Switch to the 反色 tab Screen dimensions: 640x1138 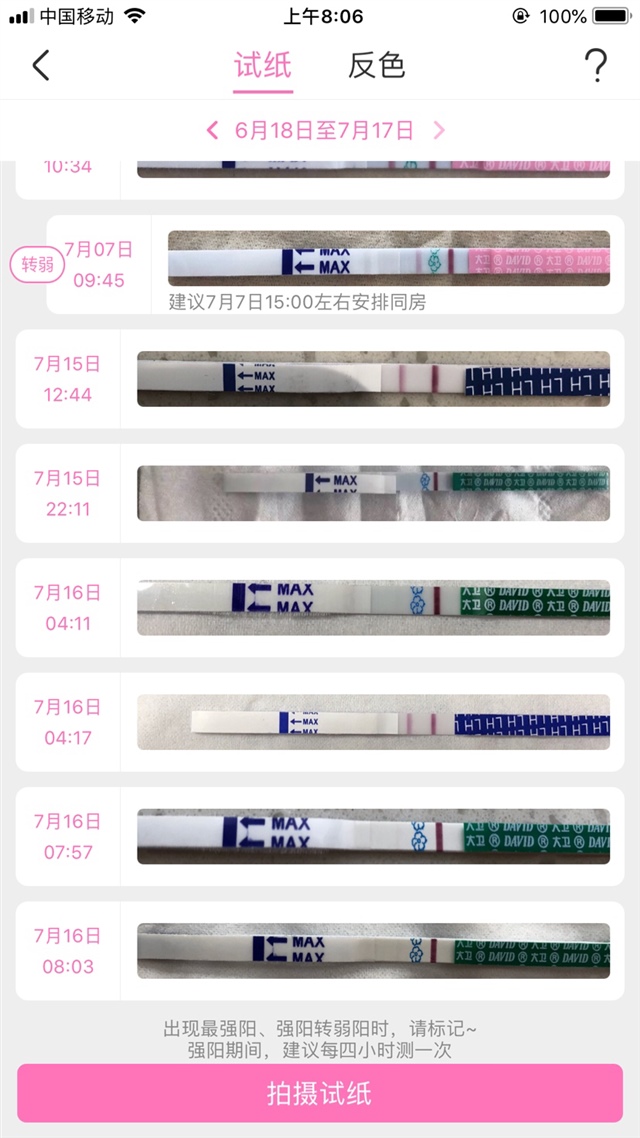tap(376, 66)
